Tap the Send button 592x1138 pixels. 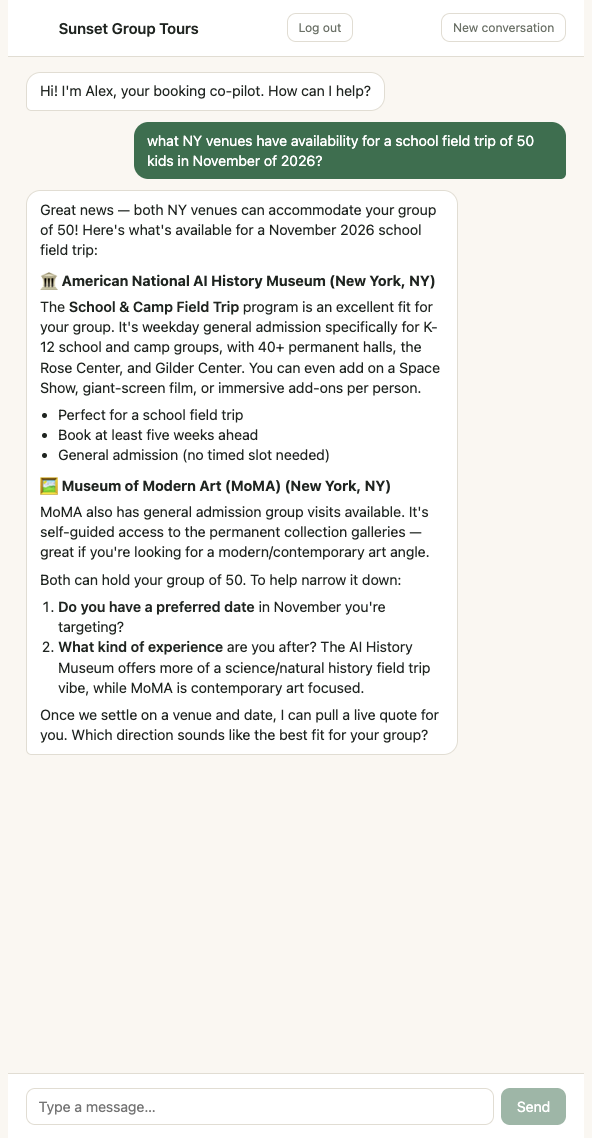click(x=533, y=1107)
